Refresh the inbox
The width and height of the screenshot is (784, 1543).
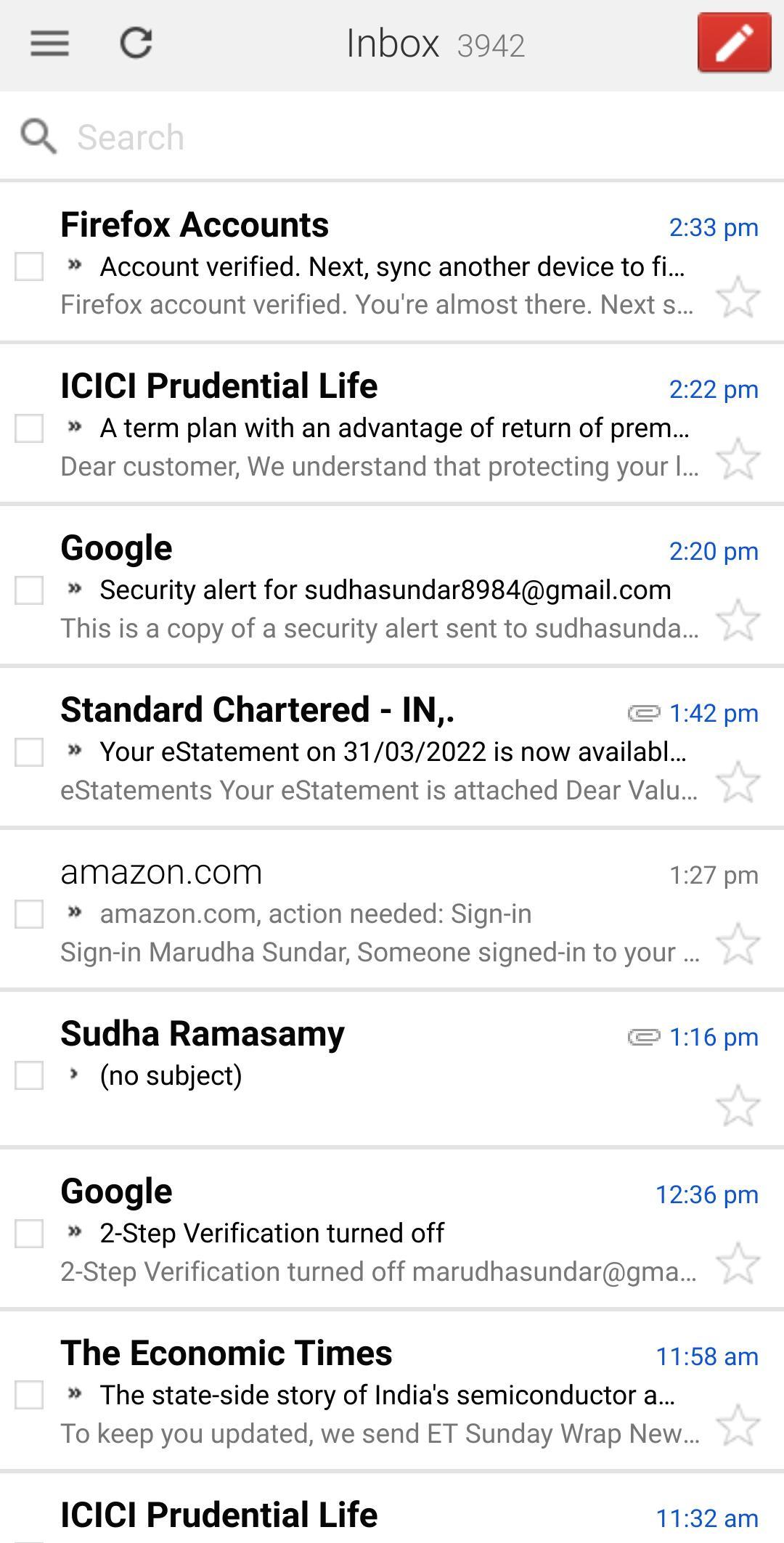[135, 44]
